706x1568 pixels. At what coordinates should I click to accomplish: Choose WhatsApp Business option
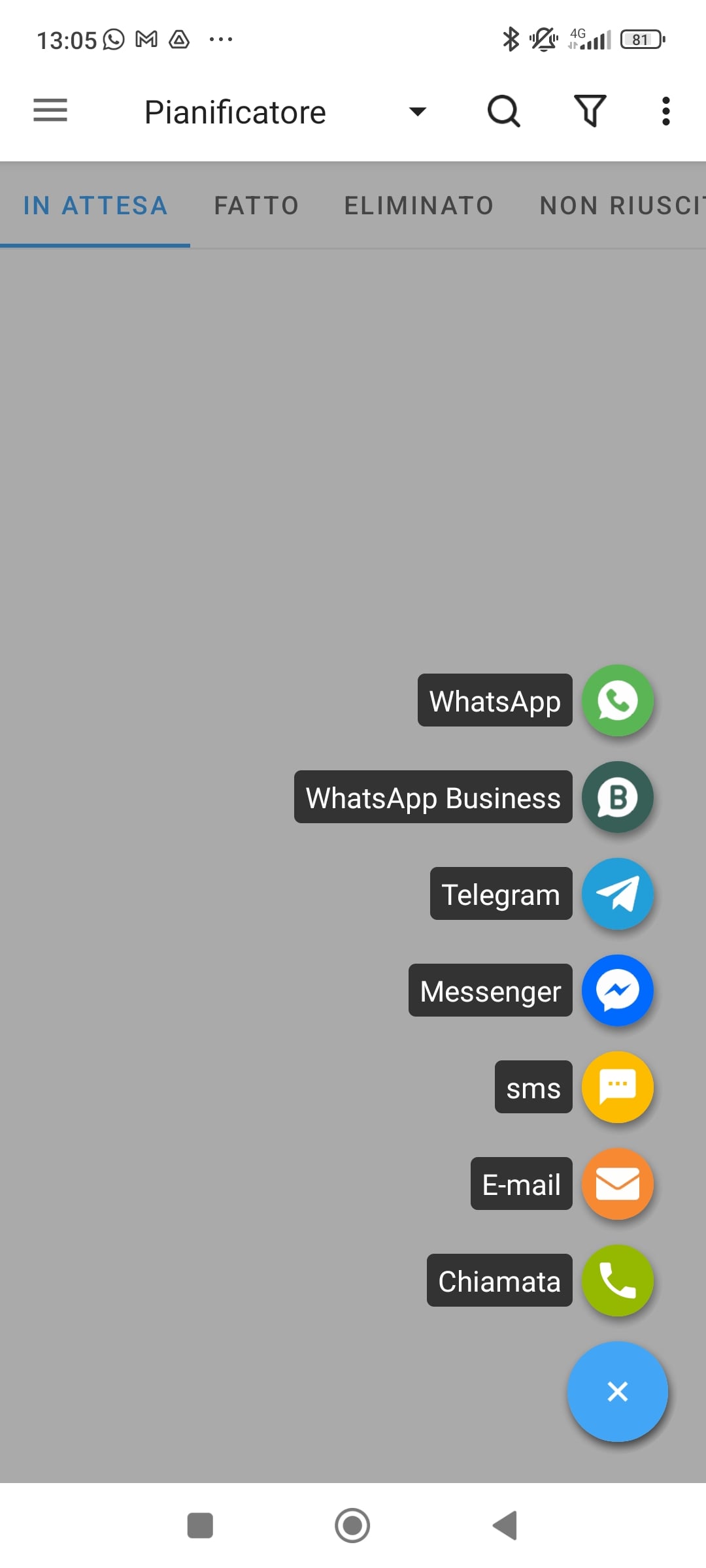(617, 797)
